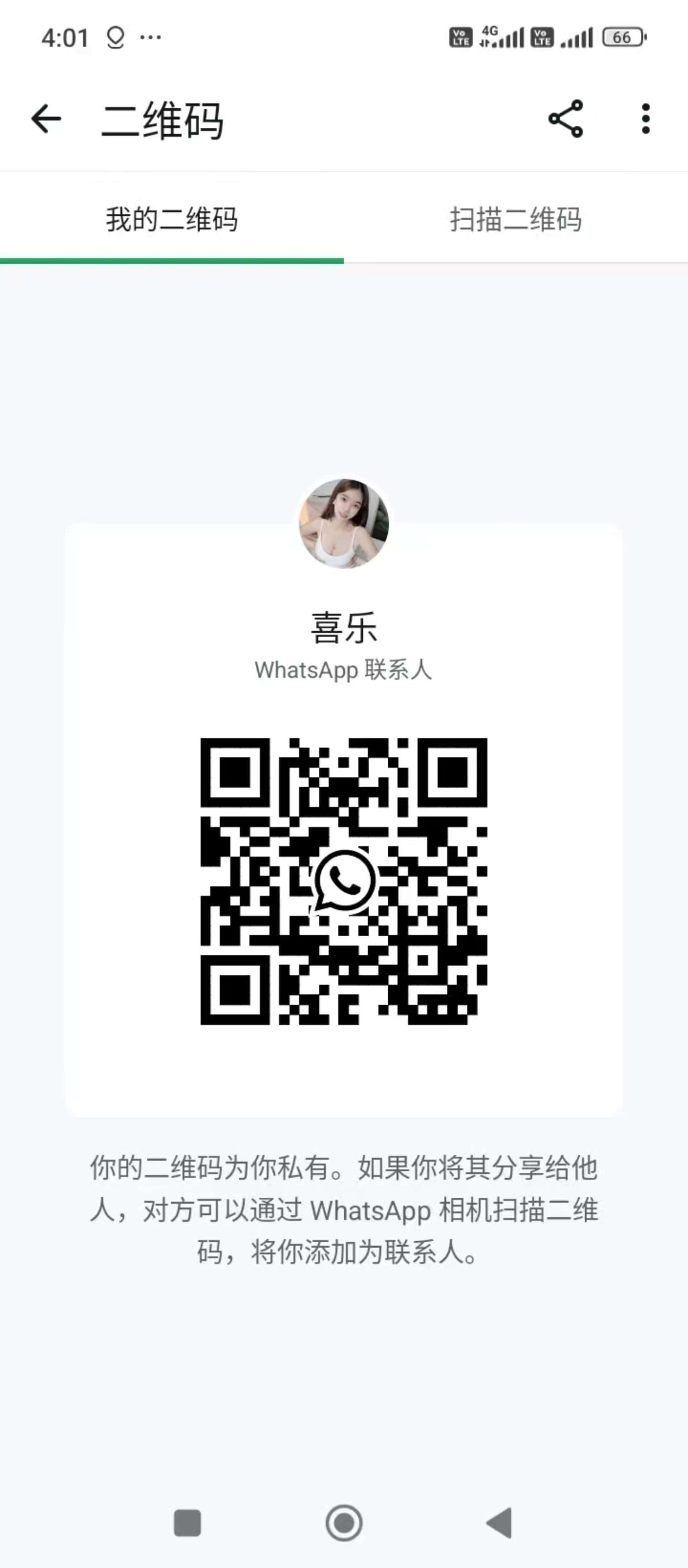Switch to the 扫描二维码 tab
688x1568 pixels.
516,219
